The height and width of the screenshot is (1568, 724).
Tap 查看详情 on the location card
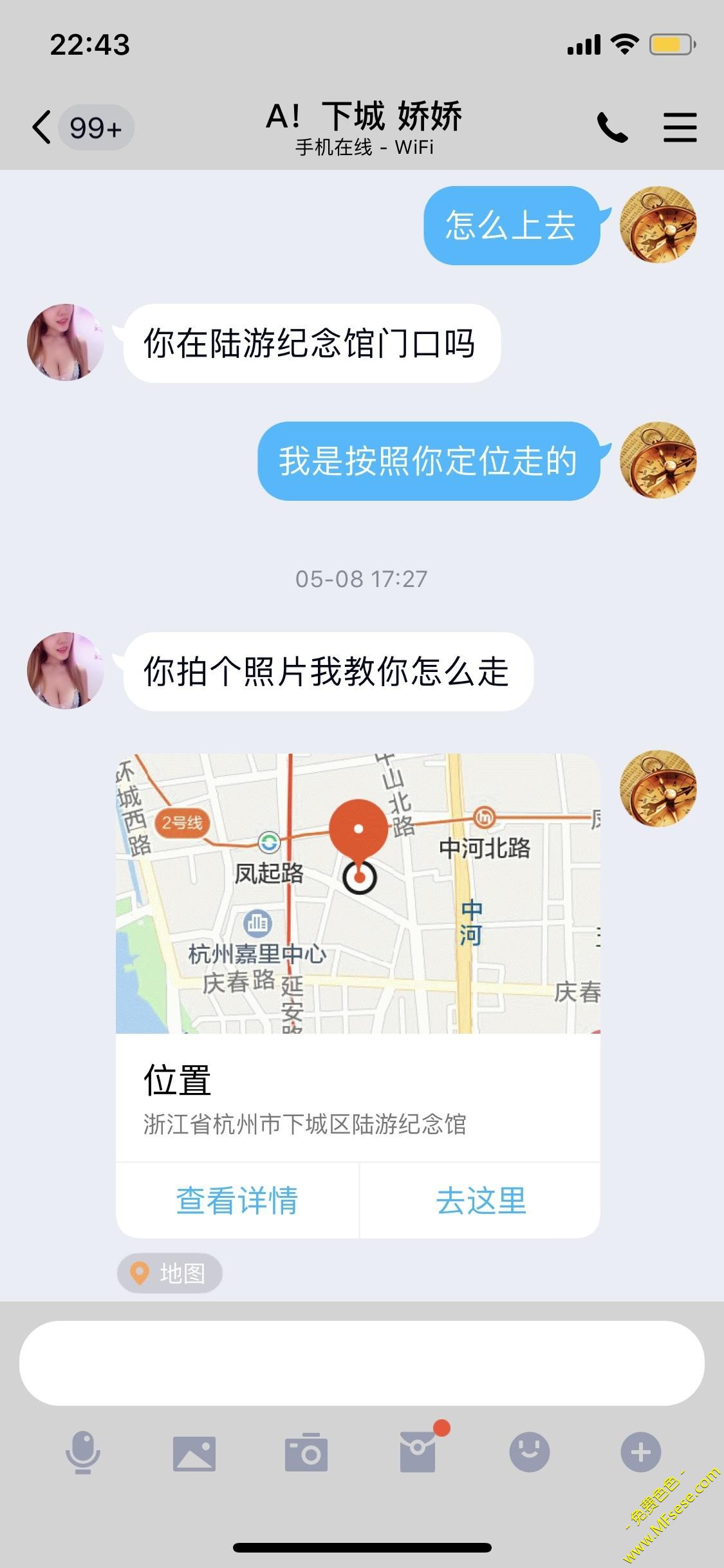[237, 1200]
